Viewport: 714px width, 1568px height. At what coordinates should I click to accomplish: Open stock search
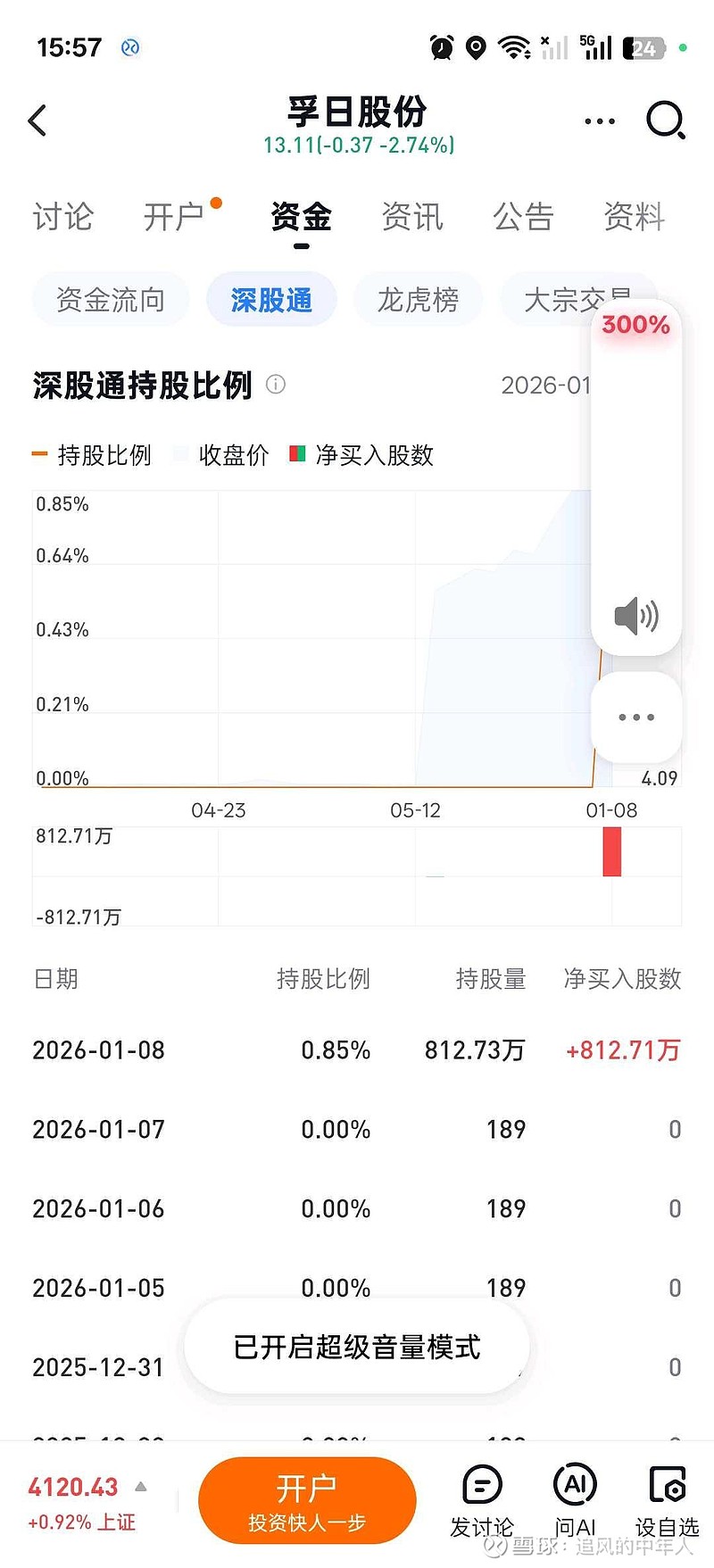(665, 120)
